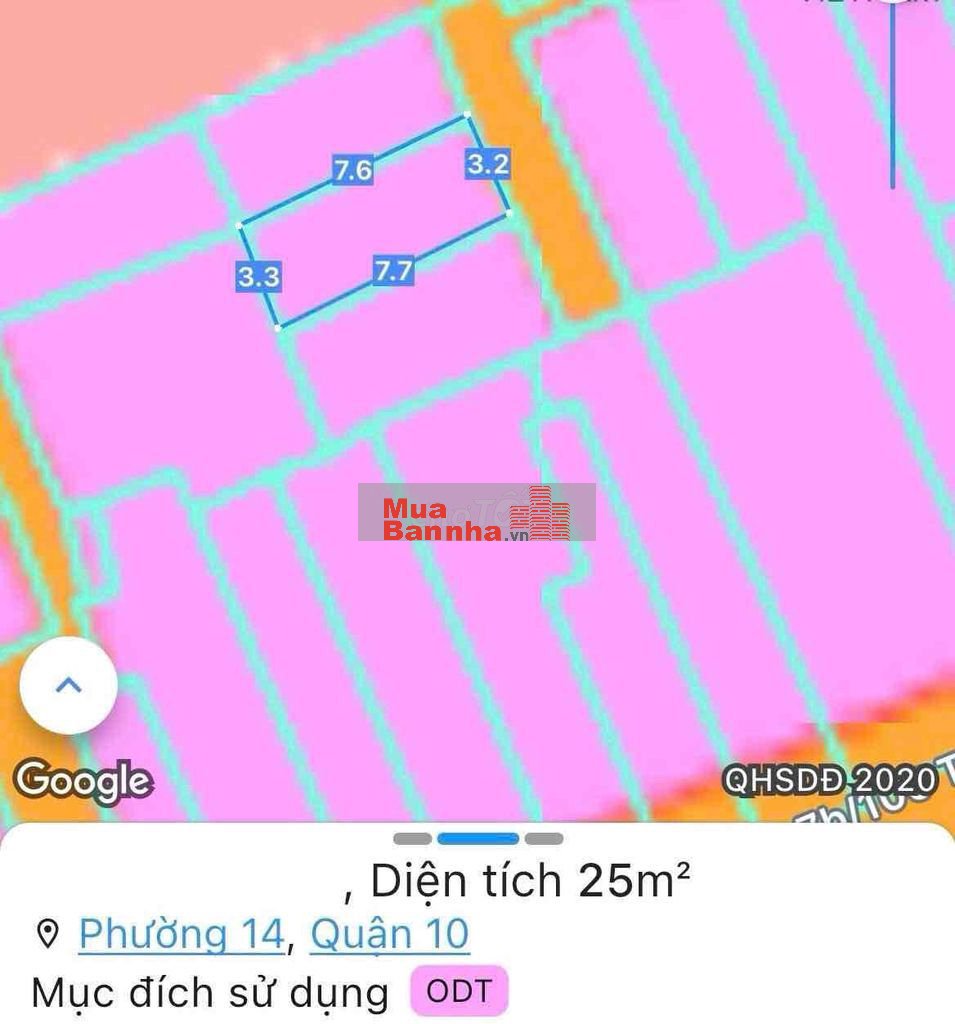Tap the ODT land-use chip
The height and width of the screenshot is (1024, 955).
(459, 992)
